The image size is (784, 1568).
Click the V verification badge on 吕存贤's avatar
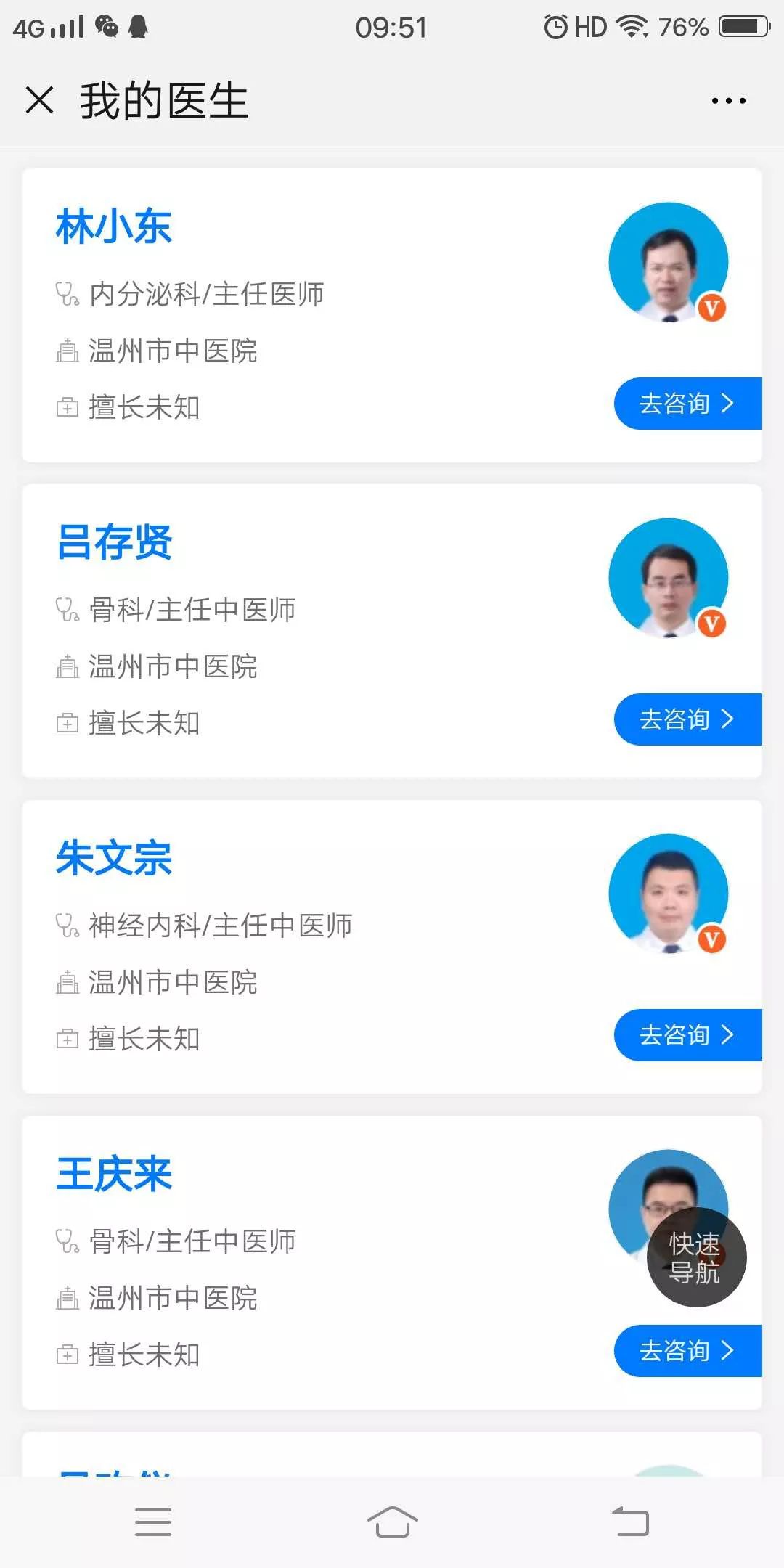coord(712,621)
